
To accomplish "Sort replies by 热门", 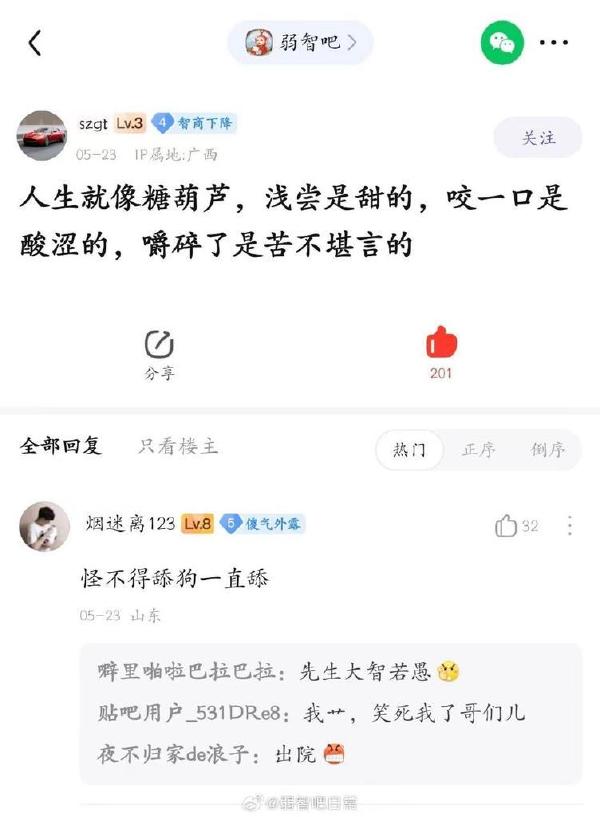I will [410, 450].
